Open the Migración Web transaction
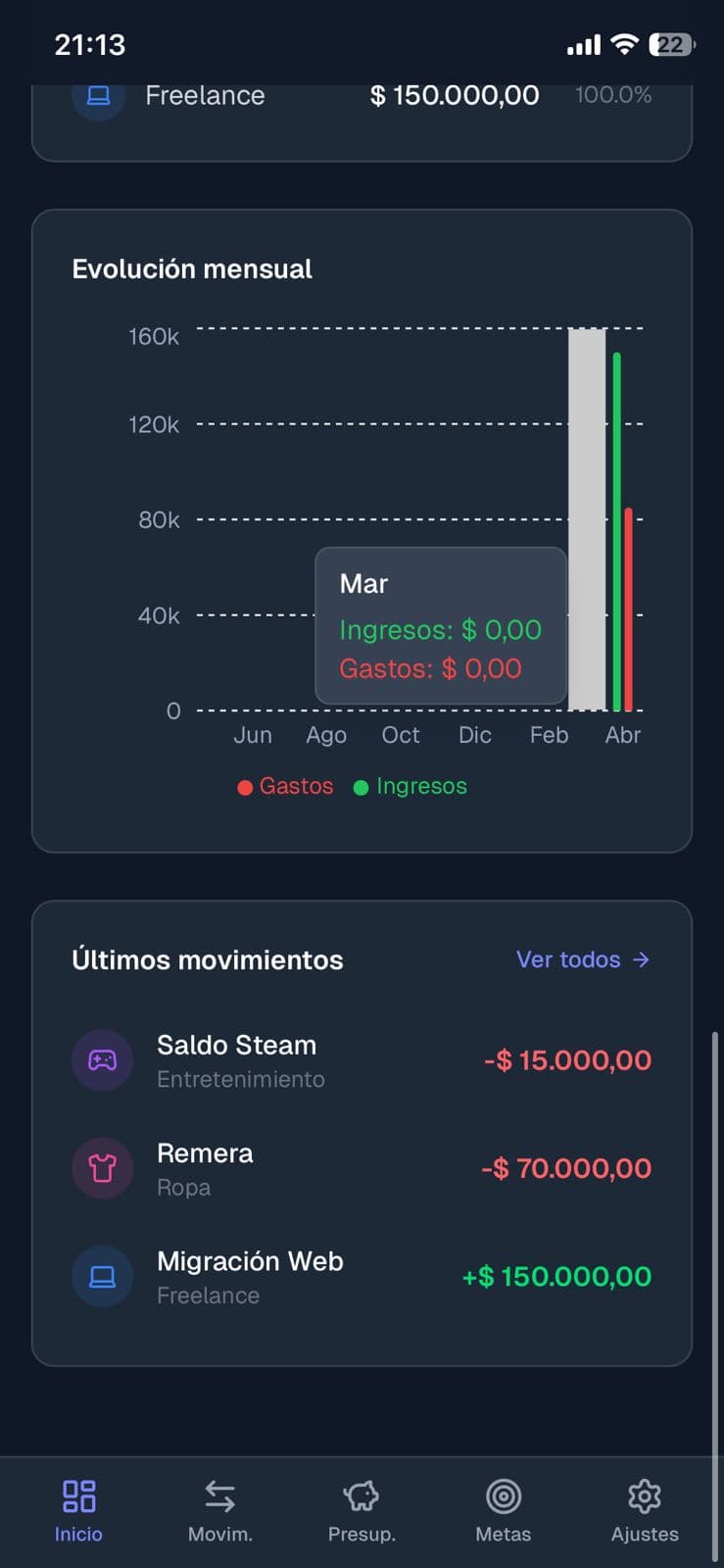This screenshot has width=724, height=1568. (x=362, y=1276)
